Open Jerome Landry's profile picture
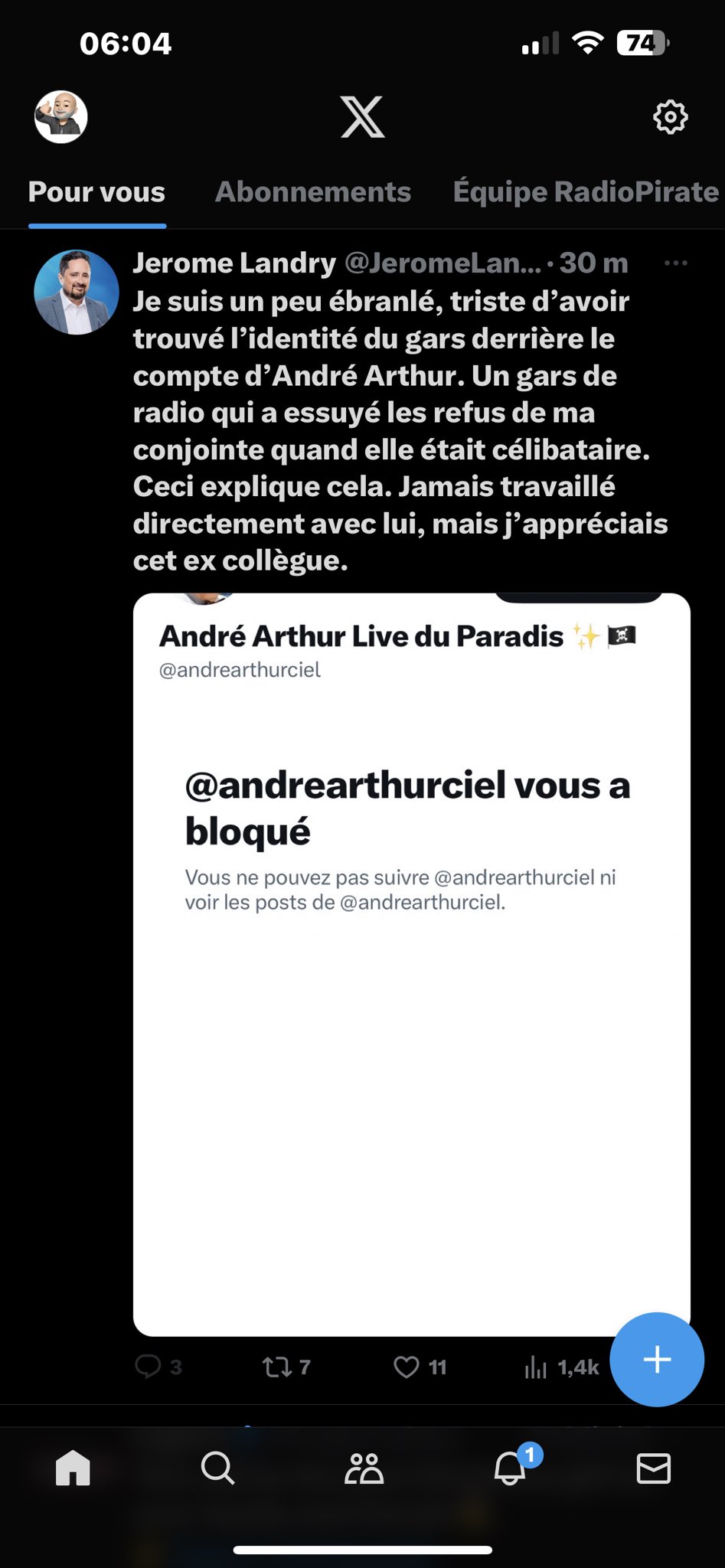The image size is (725, 1568). coord(77,292)
